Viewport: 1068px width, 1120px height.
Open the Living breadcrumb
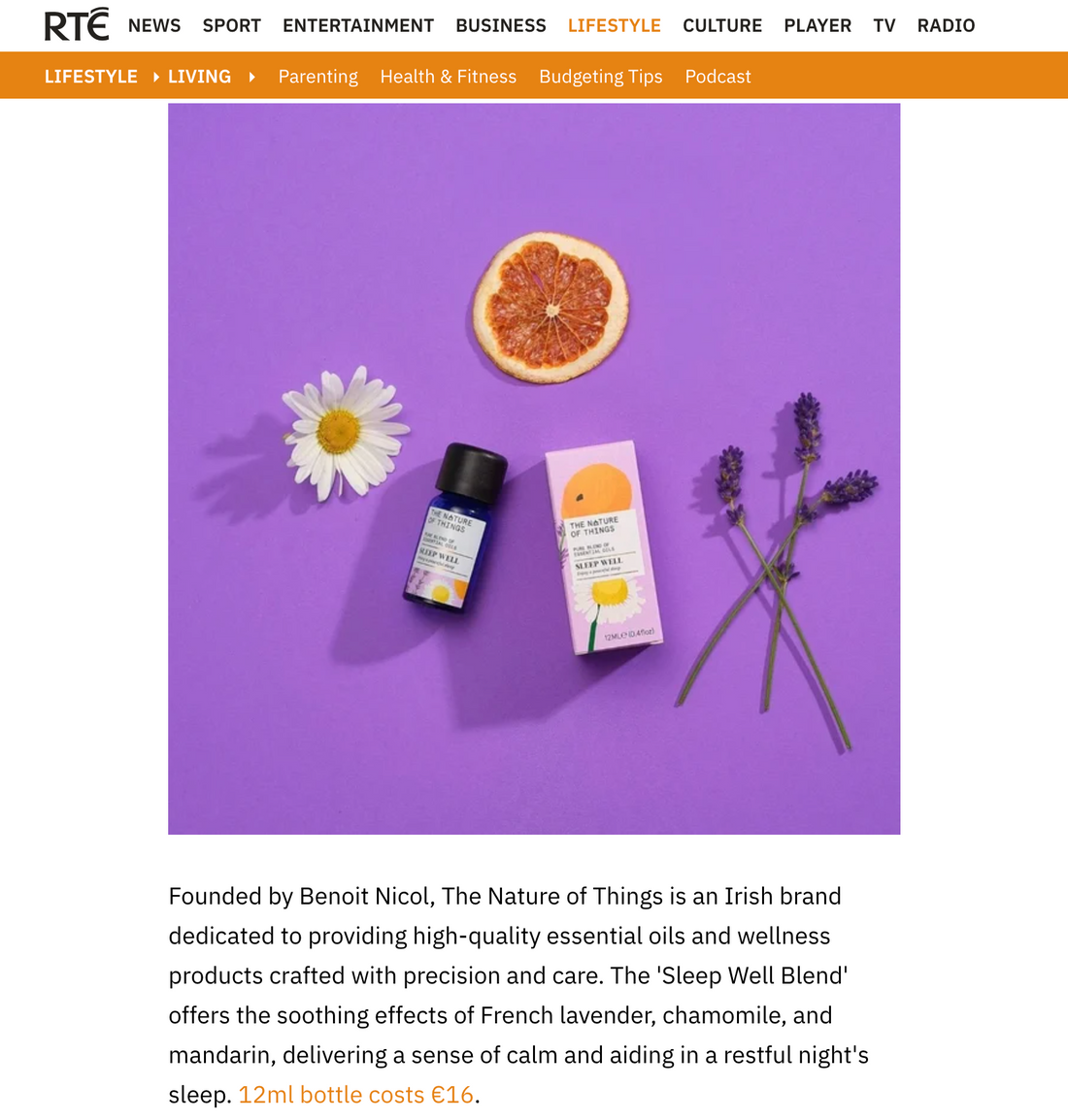click(x=199, y=77)
